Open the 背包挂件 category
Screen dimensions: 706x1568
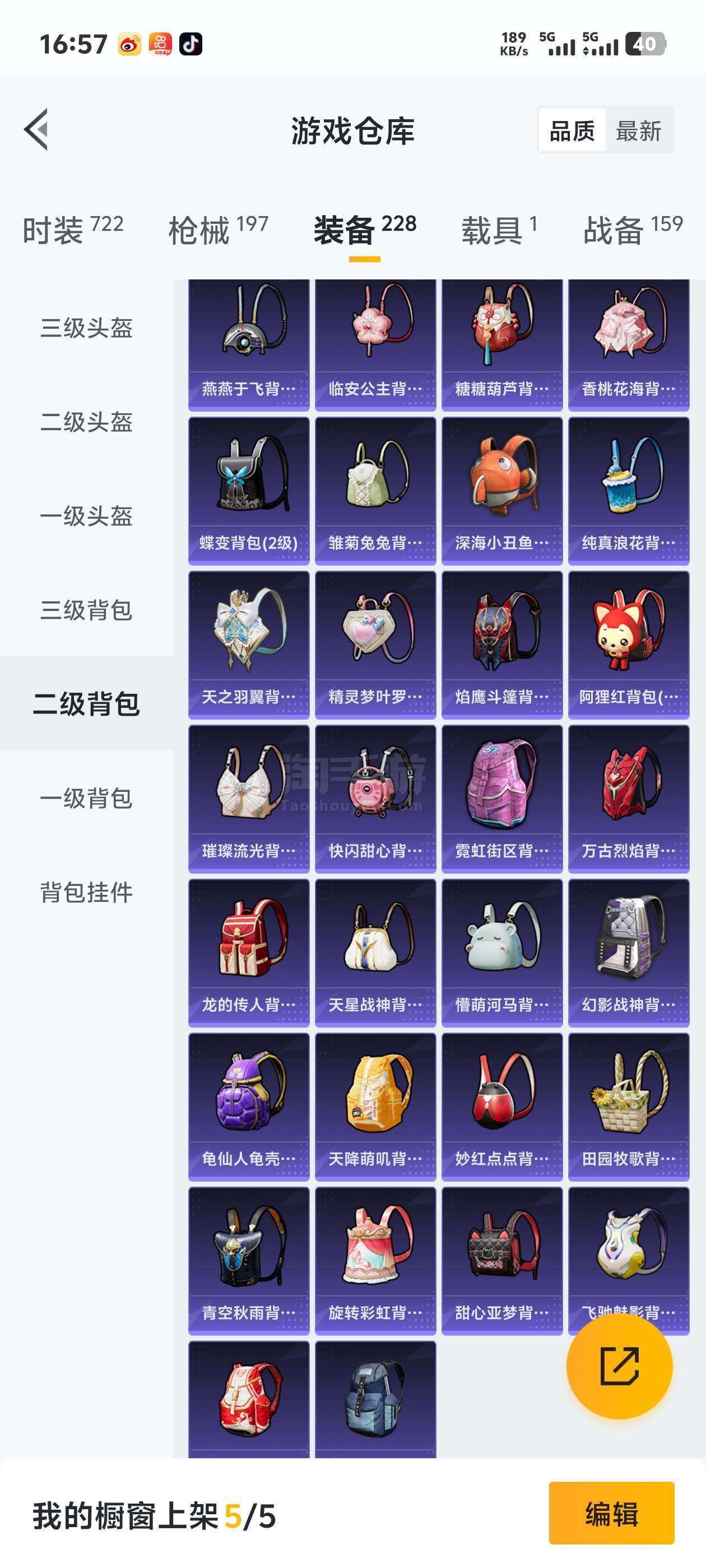coord(86,892)
